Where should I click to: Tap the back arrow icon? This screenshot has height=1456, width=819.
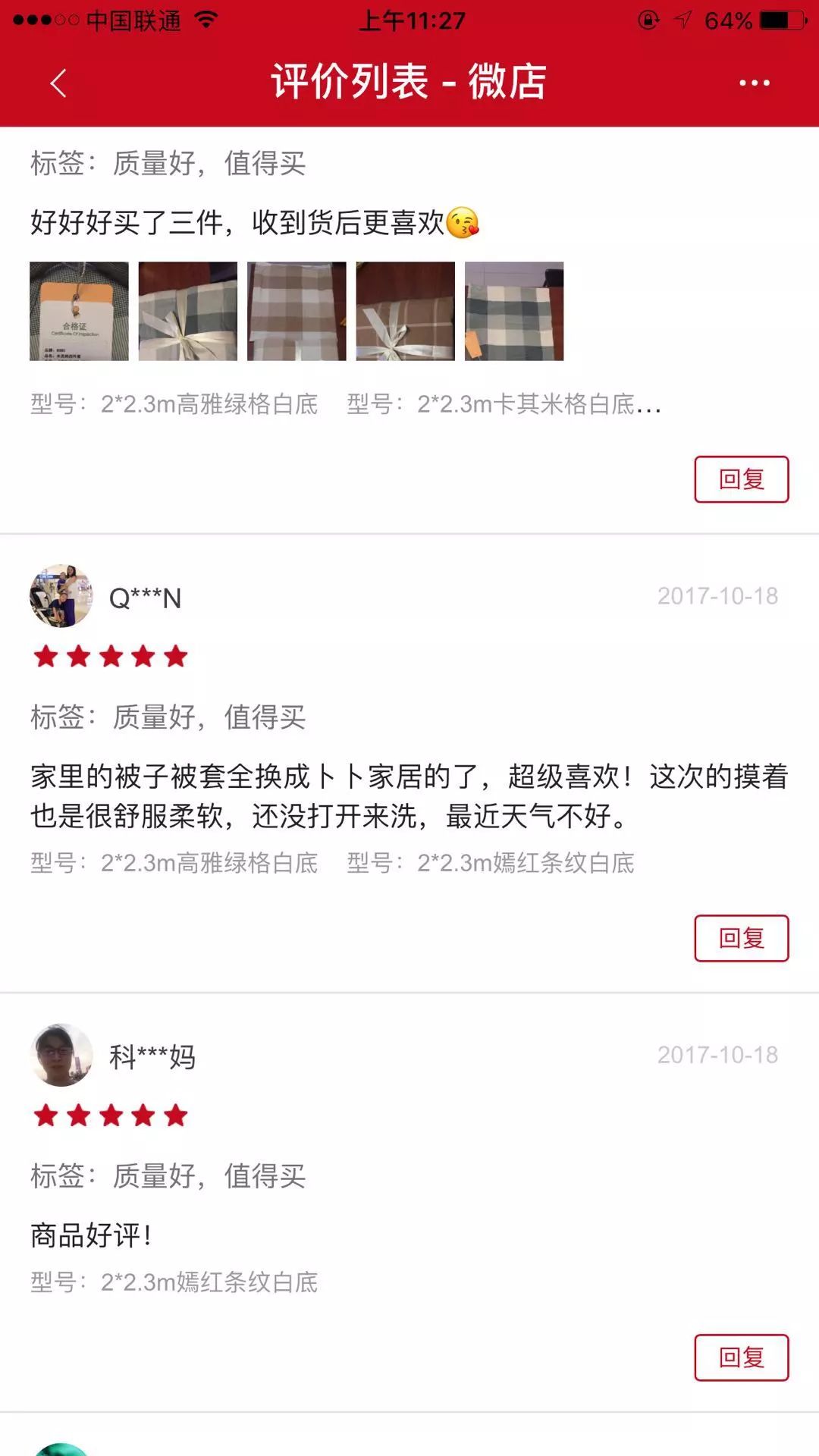coord(57,83)
